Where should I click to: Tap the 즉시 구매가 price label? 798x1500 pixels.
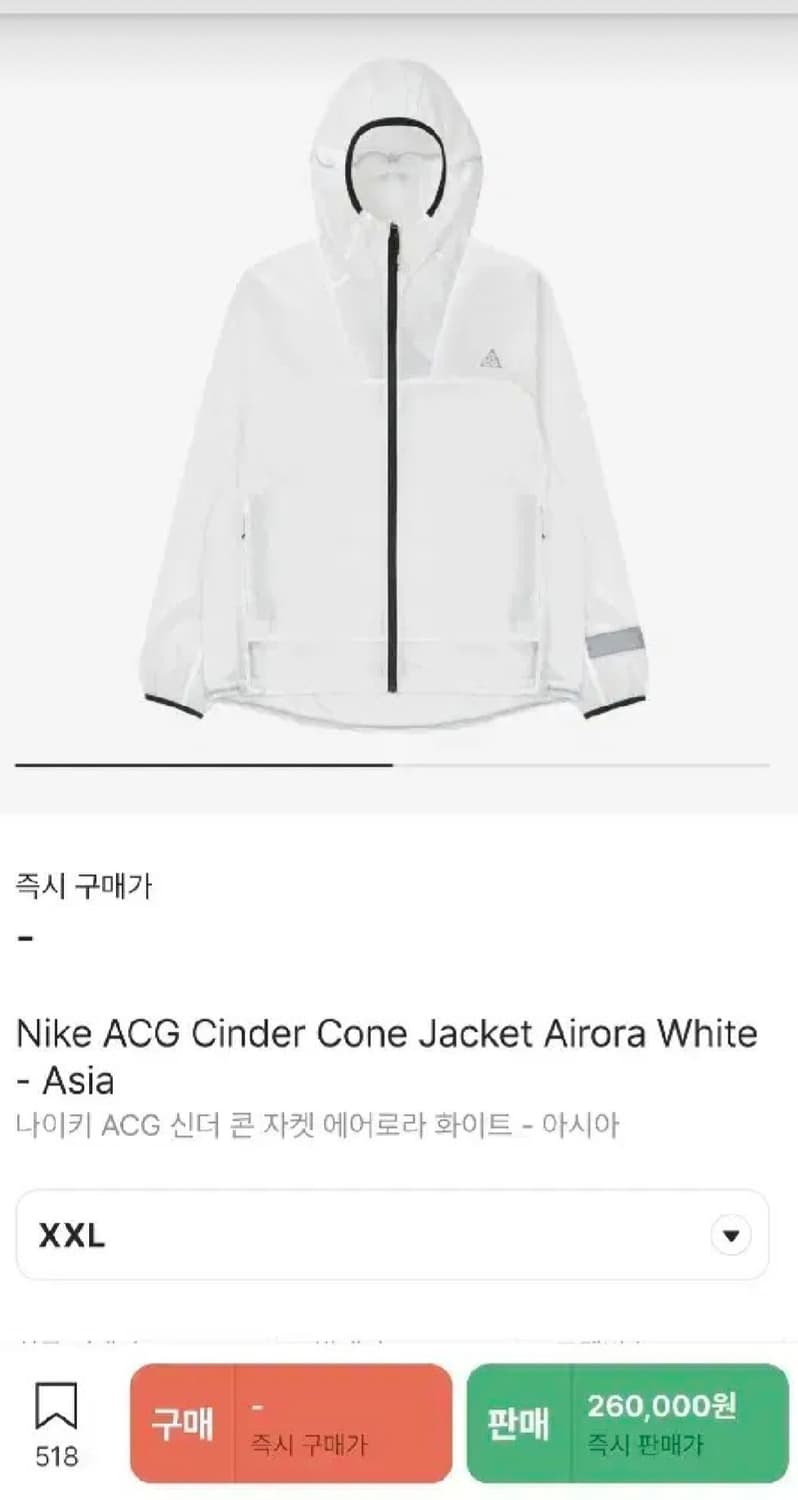[85, 885]
